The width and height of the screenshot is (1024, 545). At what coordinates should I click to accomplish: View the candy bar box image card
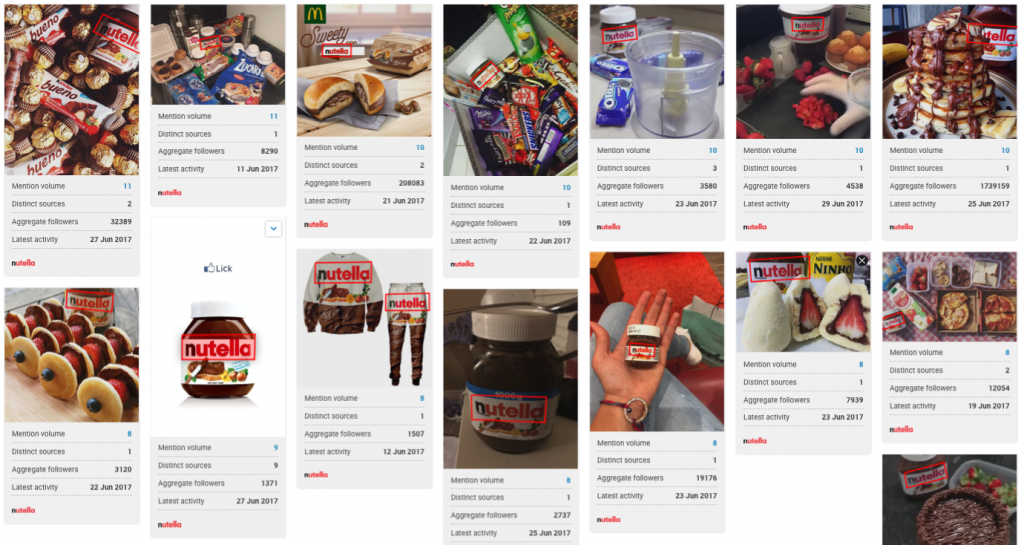click(x=510, y=90)
